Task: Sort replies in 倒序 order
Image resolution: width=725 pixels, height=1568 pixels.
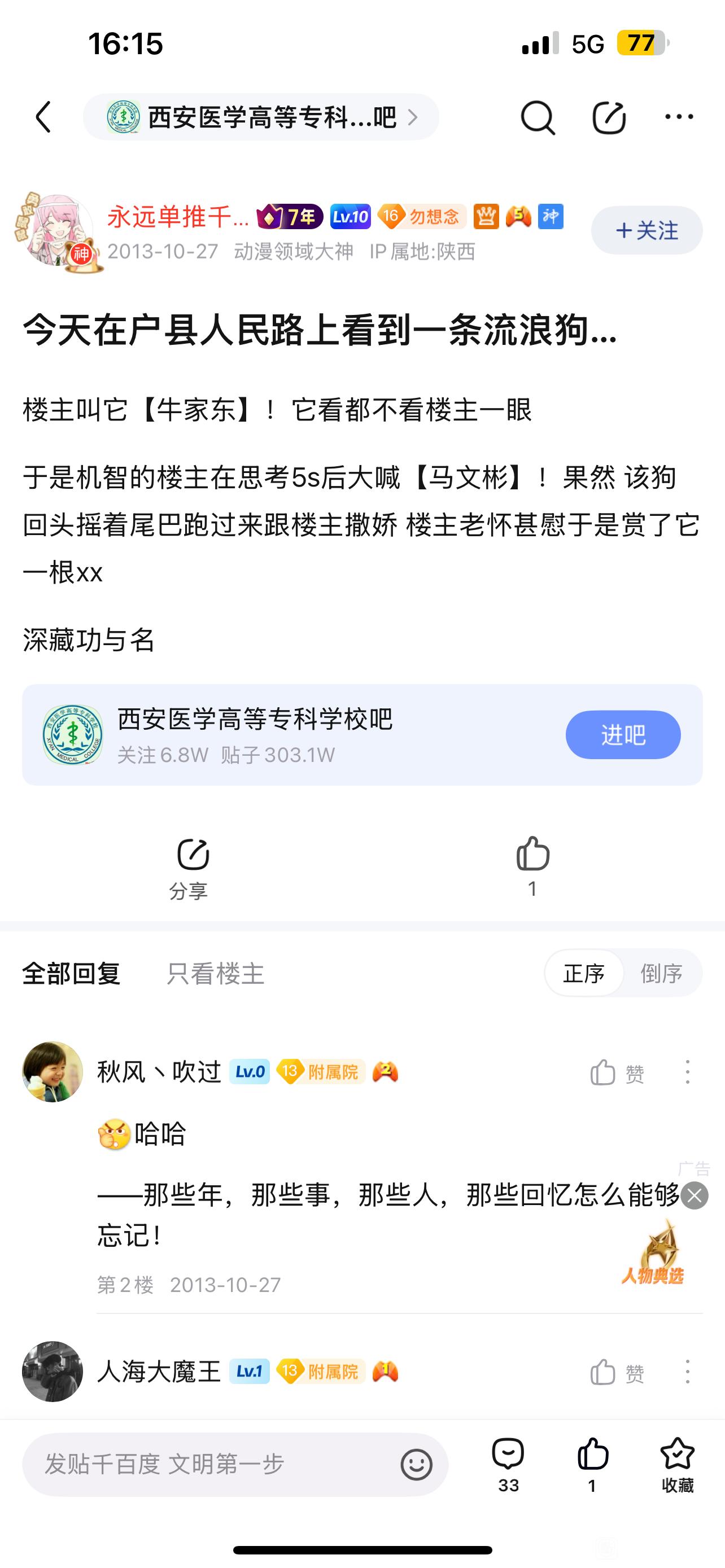Action: click(x=661, y=974)
